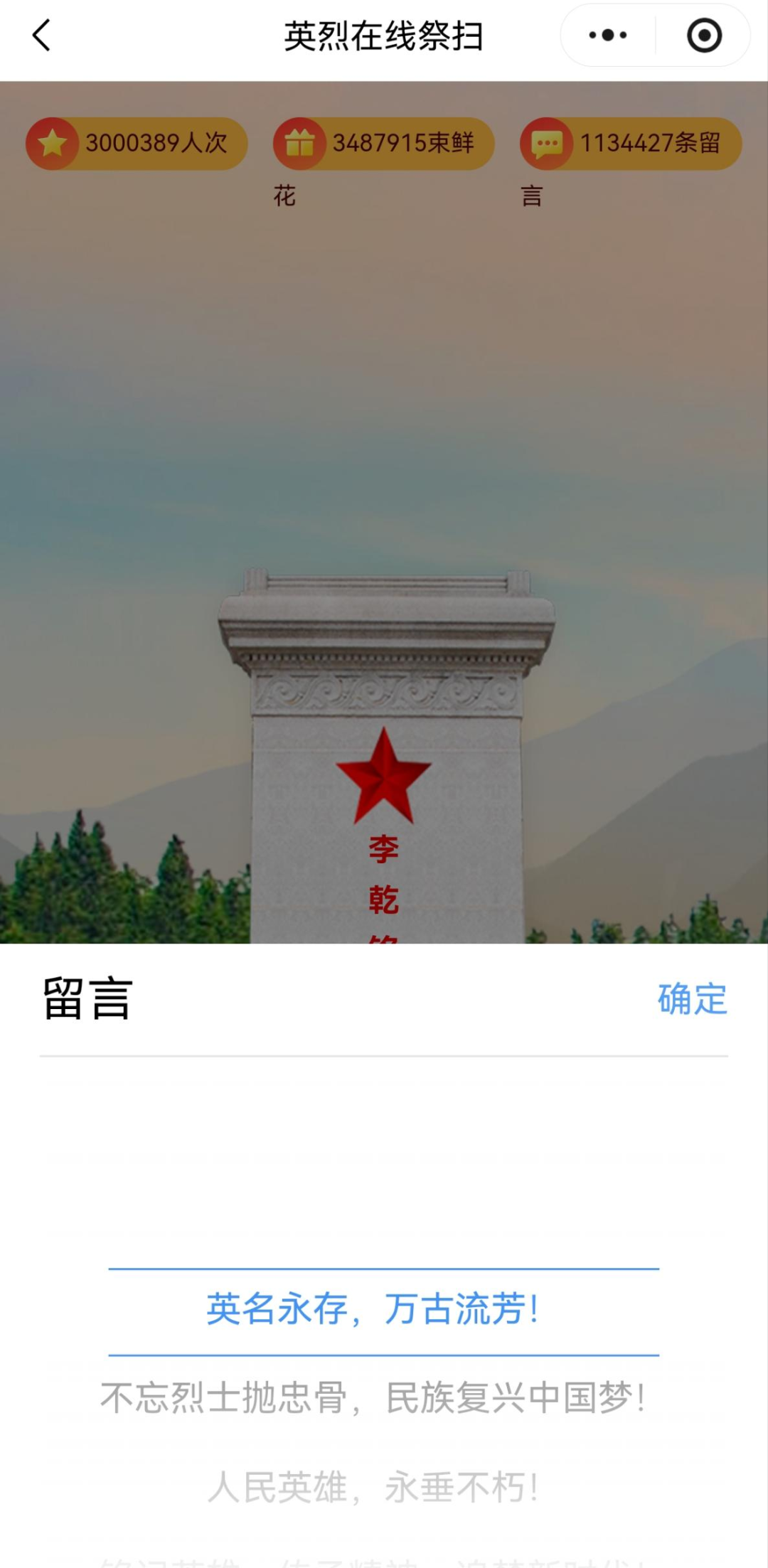768x1568 pixels.
Task: Select message 不忘烈士抛忠骨，民族复兴中国梦!
Action: coord(373,1398)
